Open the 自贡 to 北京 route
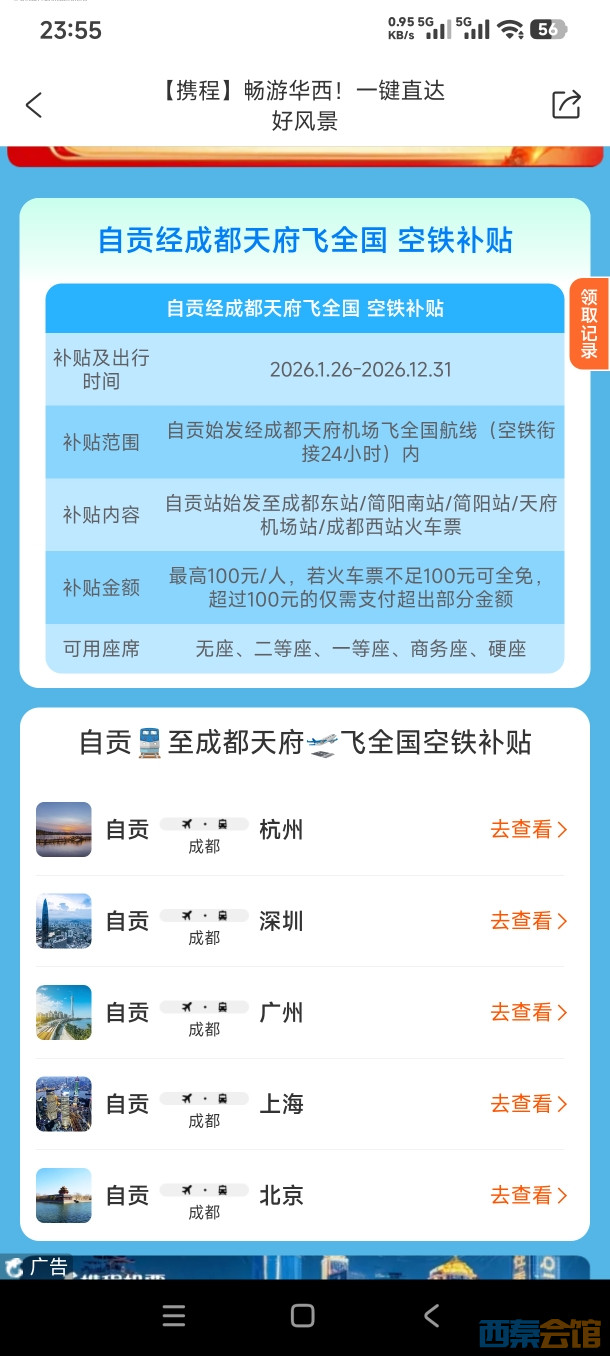Viewport: 610px width, 1356px height. click(528, 1196)
